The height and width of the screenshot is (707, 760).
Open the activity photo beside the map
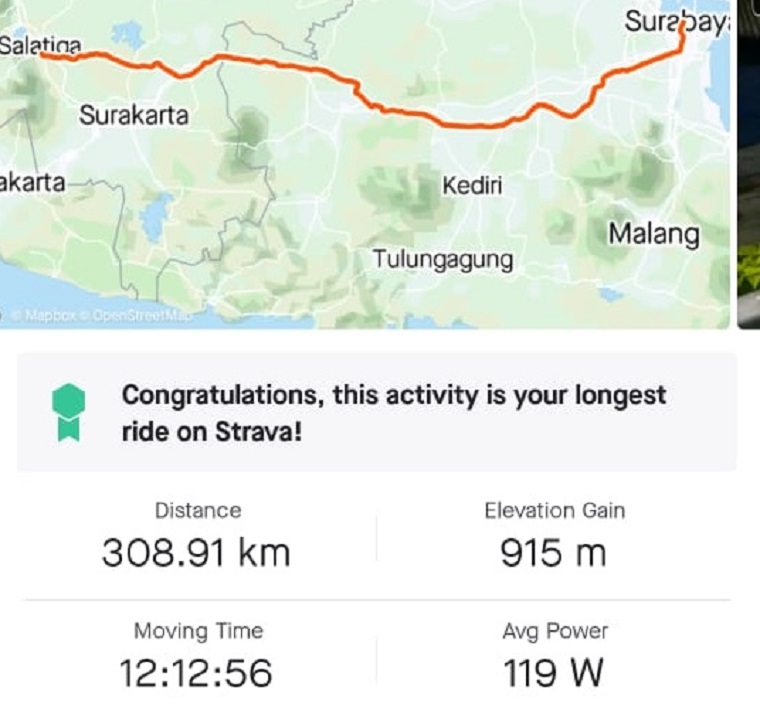(749, 165)
